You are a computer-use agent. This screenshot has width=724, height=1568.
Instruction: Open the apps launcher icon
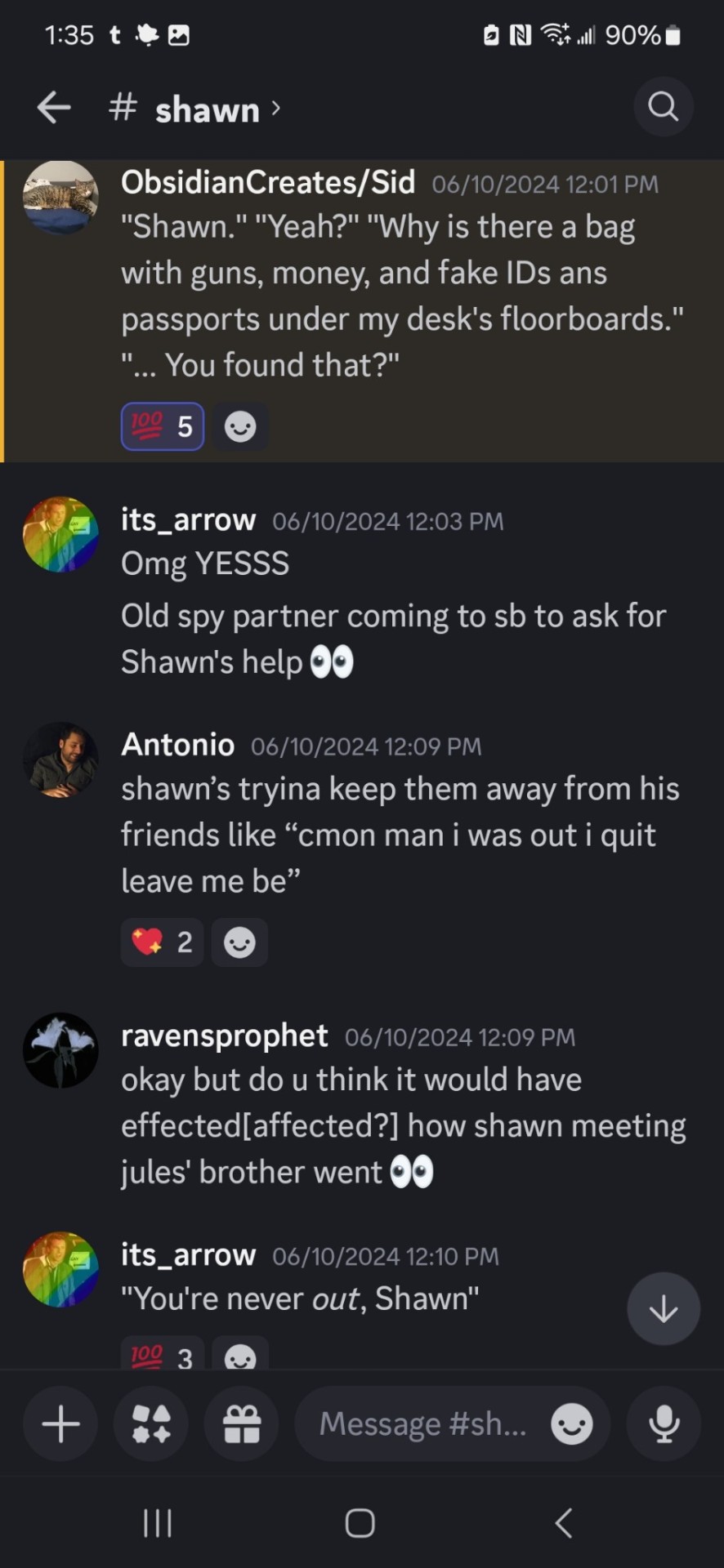click(x=151, y=1423)
